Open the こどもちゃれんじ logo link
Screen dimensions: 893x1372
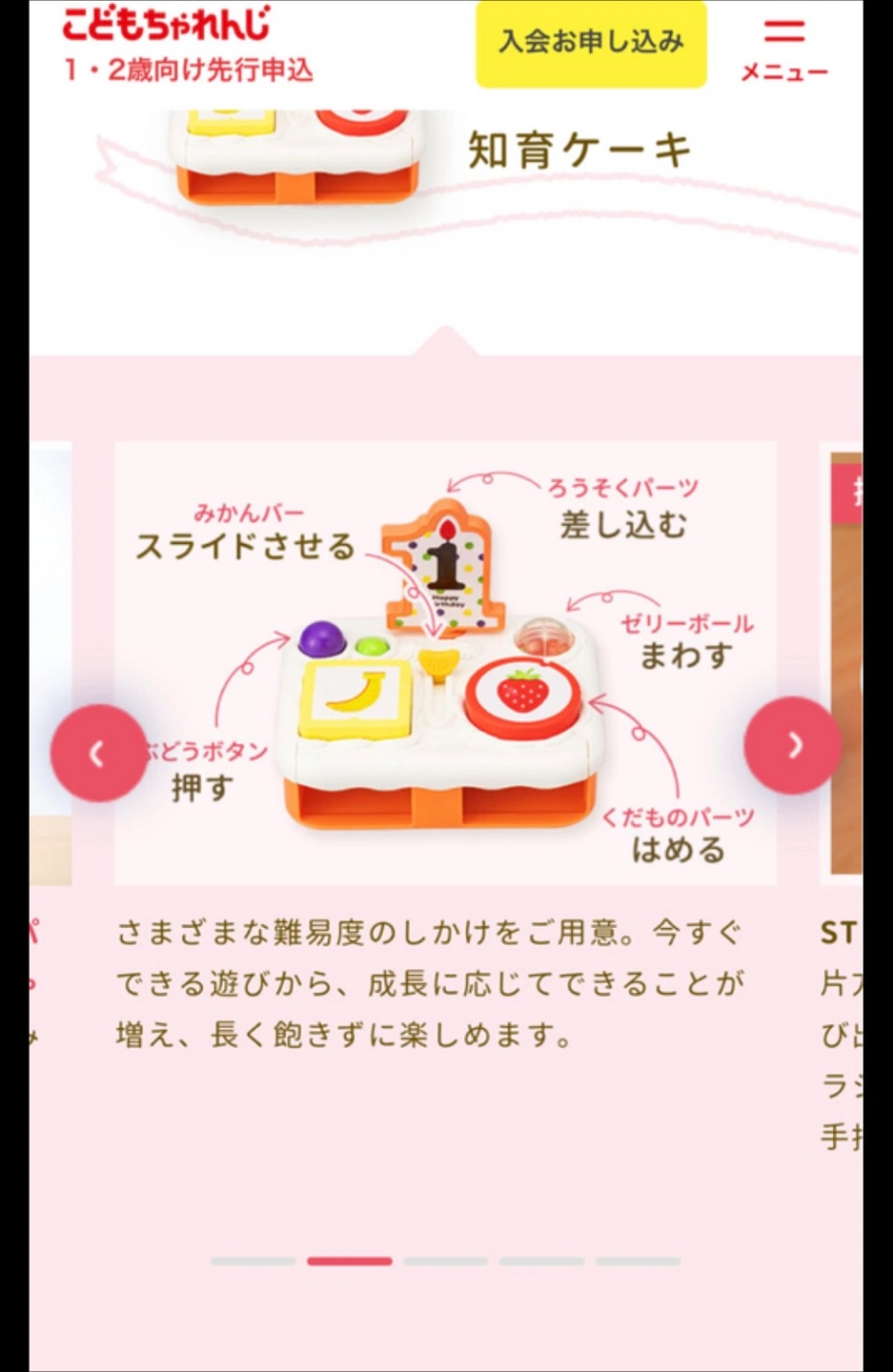click(x=168, y=25)
